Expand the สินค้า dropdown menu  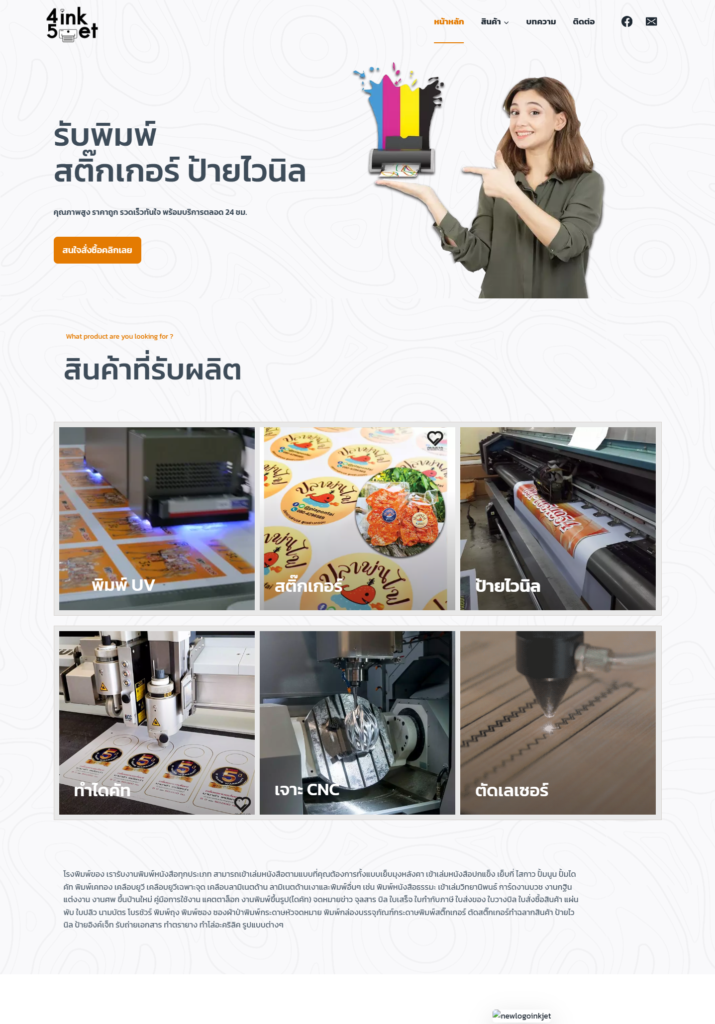tap(494, 21)
